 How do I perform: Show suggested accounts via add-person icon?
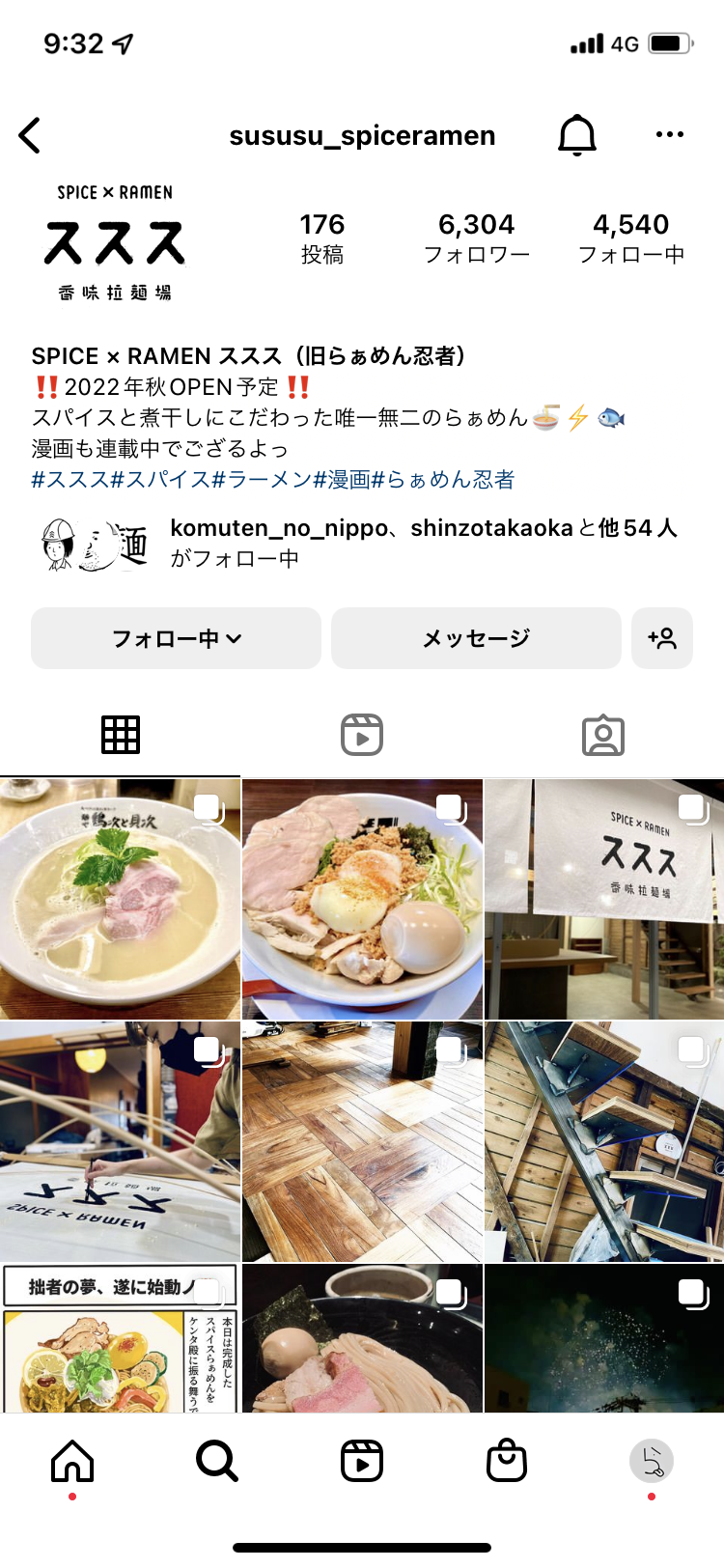662,638
